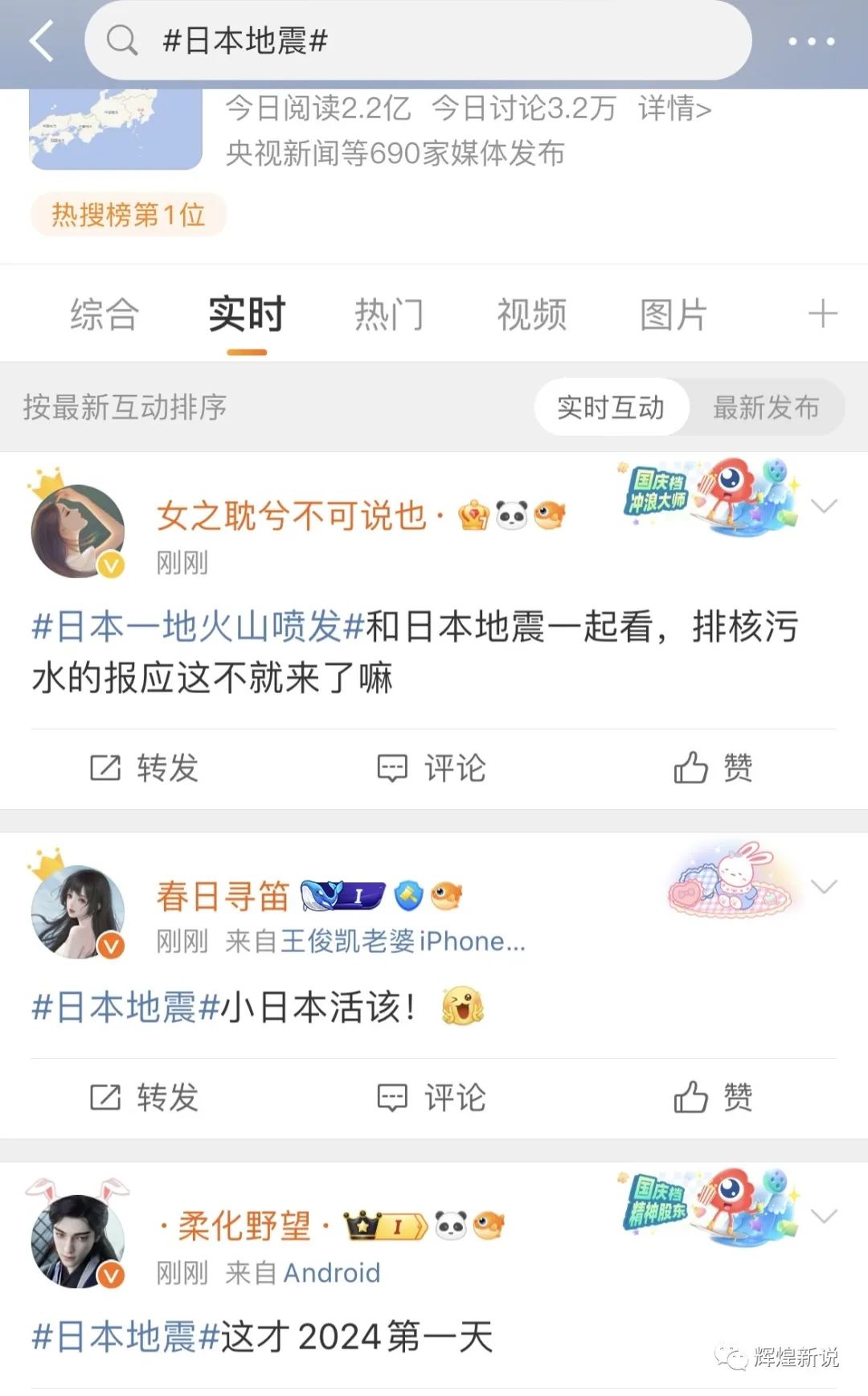
Task: Open 女之耽兮不可说也's profile picture
Action: pyautogui.click(x=77, y=531)
